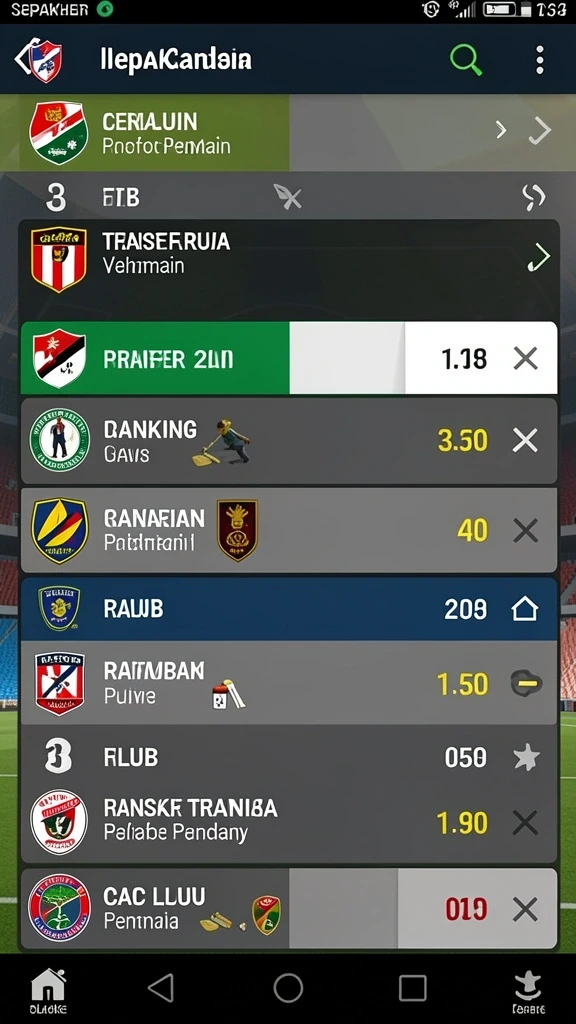576x1024 pixels.
Task: Open the CERIALUIN row
Action: [288, 133]
